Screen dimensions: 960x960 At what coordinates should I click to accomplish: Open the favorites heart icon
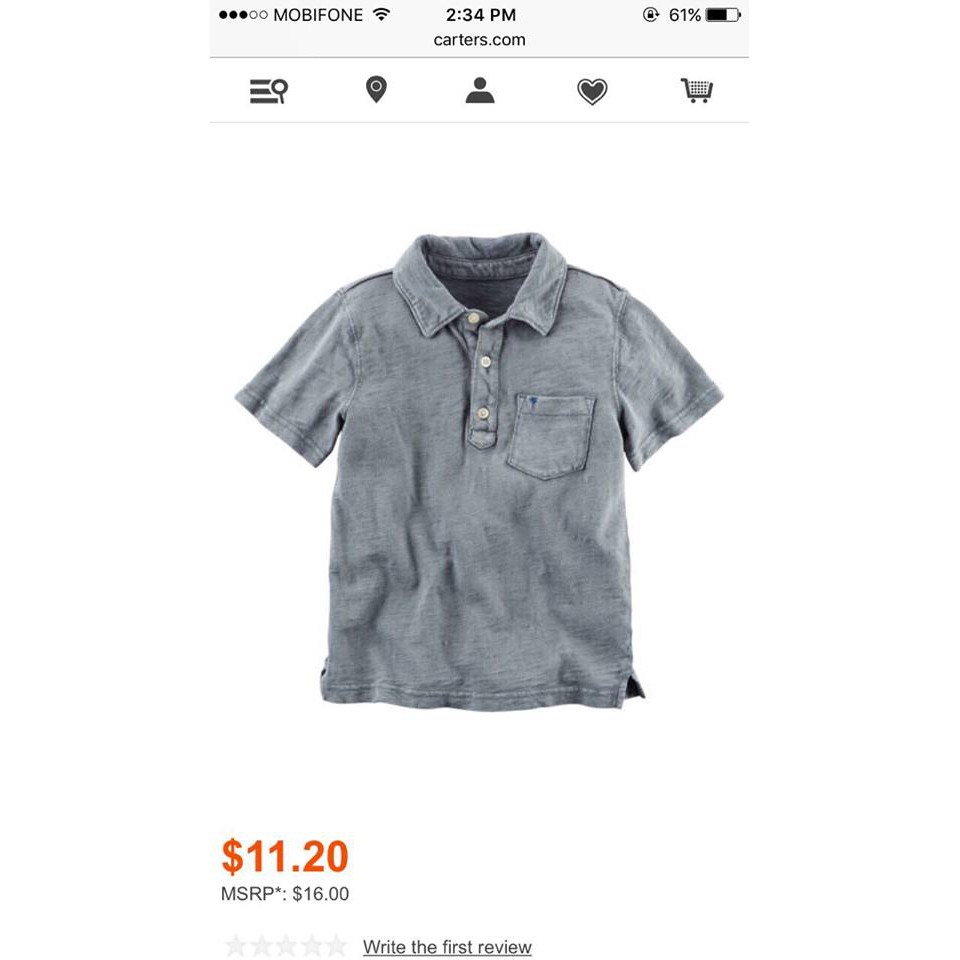[592, 92]
